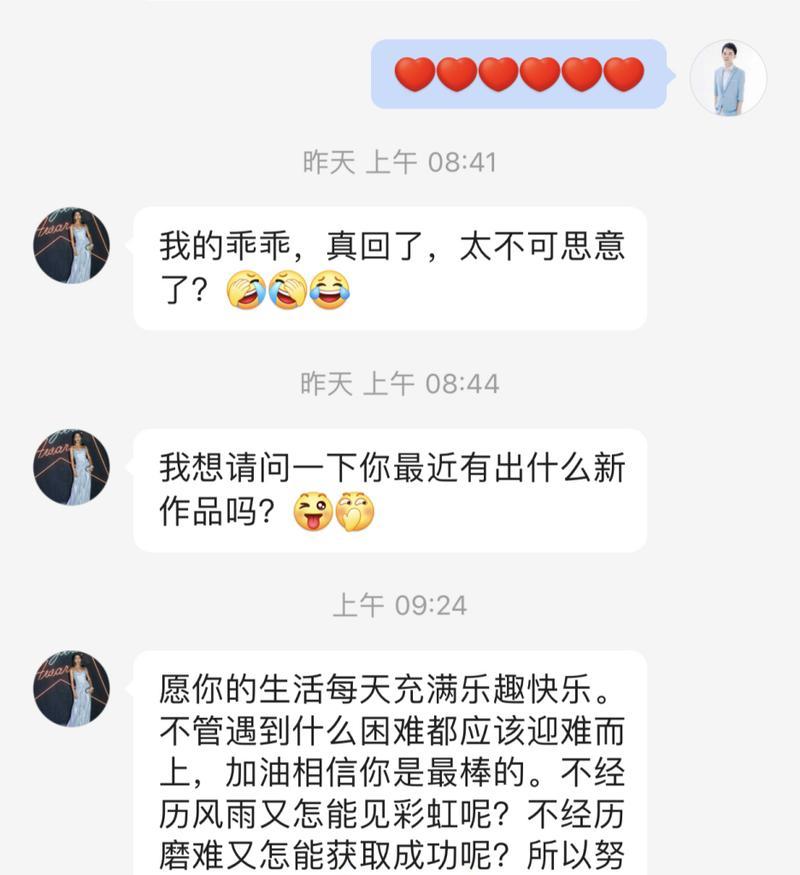This screenshot has height=875, width=800.
Task: Open sender's avatar beside the hearts message
Action: [x=728, y=77]
